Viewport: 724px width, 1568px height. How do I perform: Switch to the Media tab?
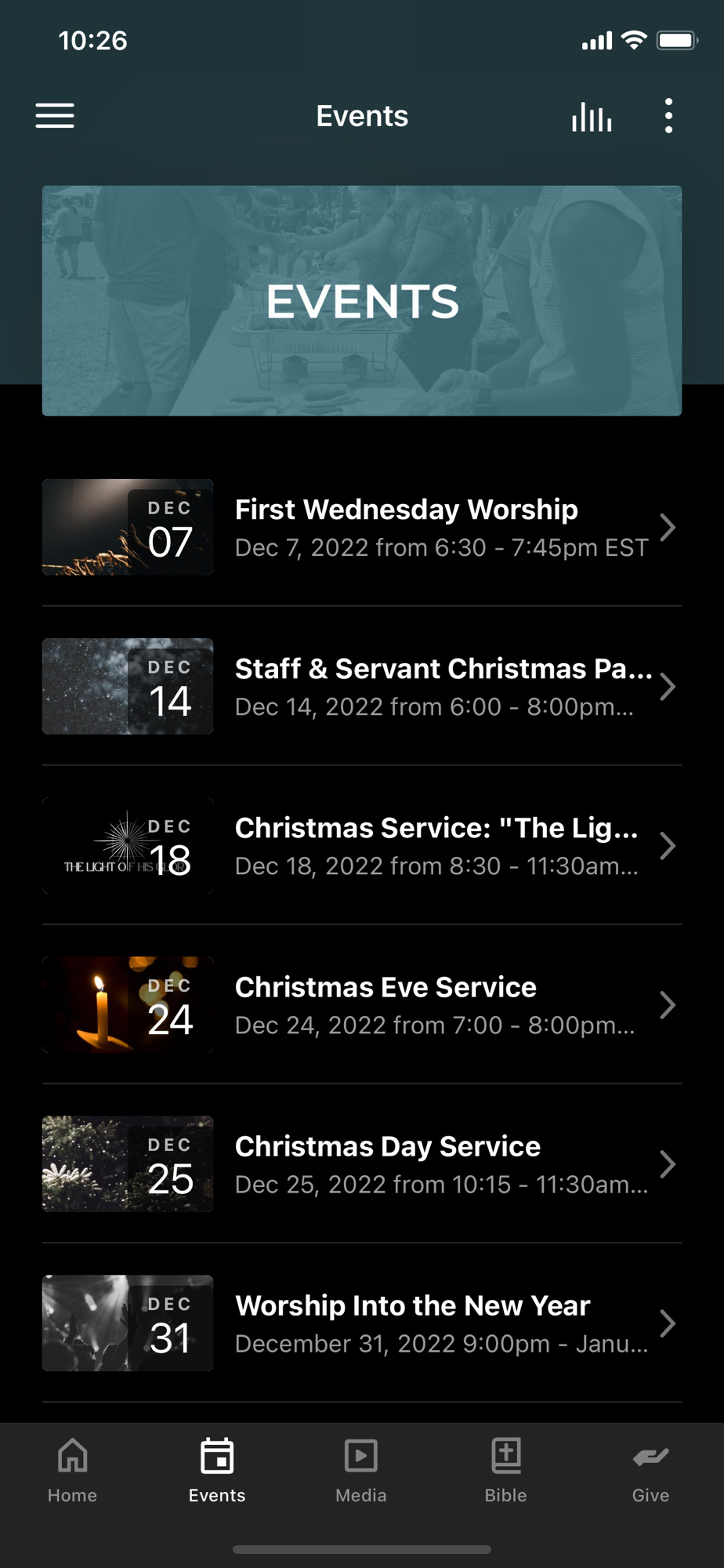[361, 1471]
